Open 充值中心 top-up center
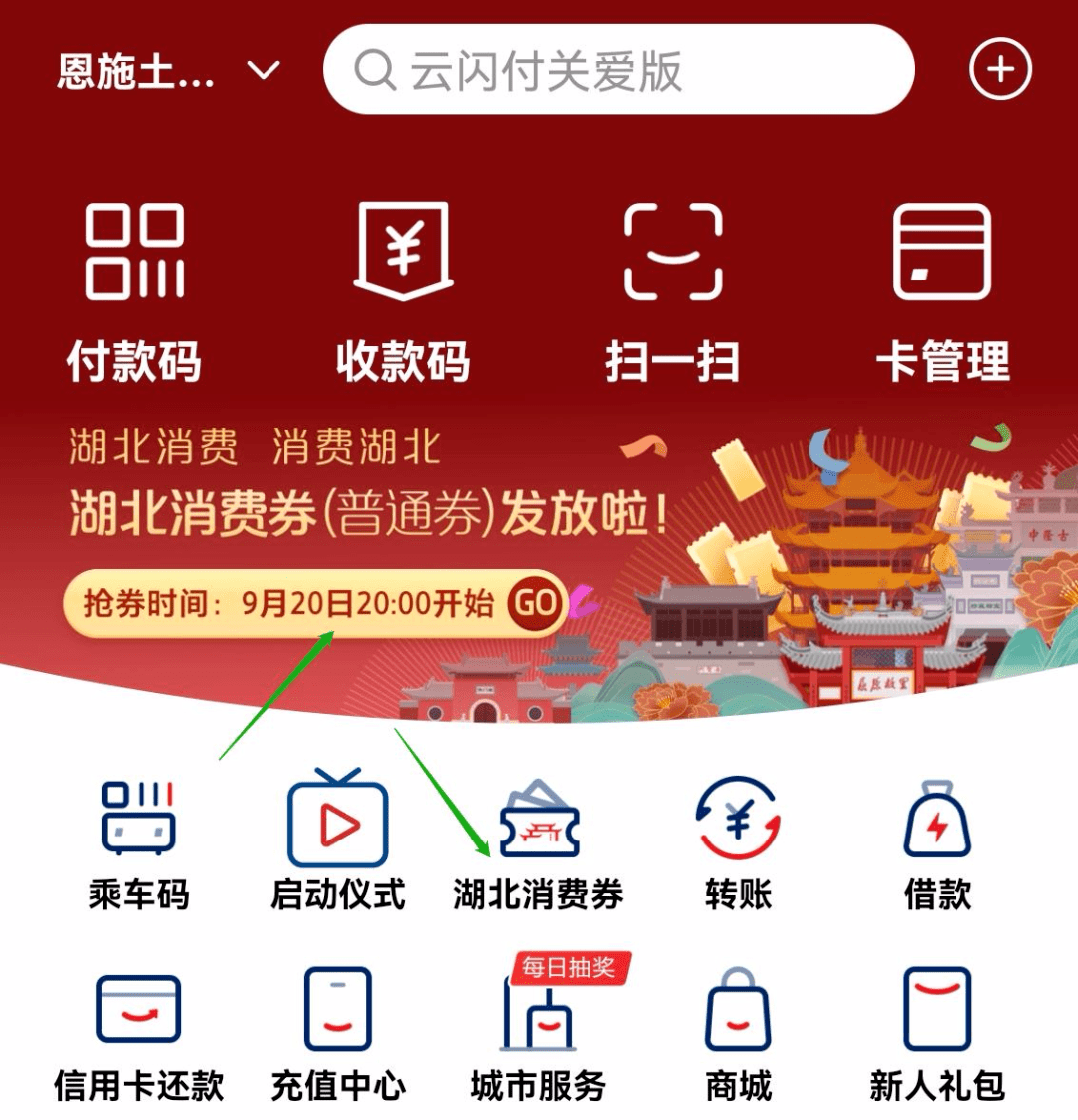This screenshot has height=1120, width=1078. (338, 1033)
